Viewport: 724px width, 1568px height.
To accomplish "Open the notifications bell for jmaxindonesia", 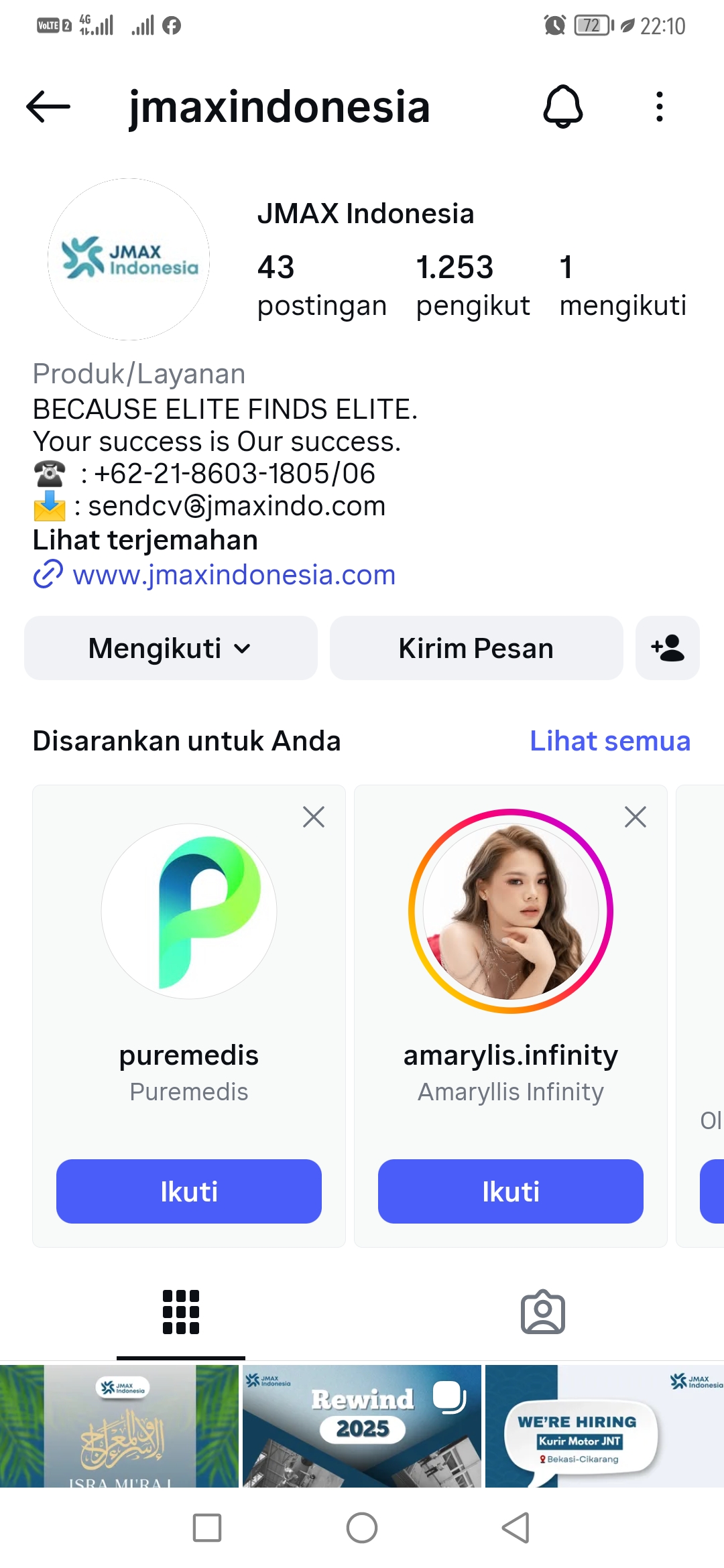I will pyautogui.click(x=563, y=107).
